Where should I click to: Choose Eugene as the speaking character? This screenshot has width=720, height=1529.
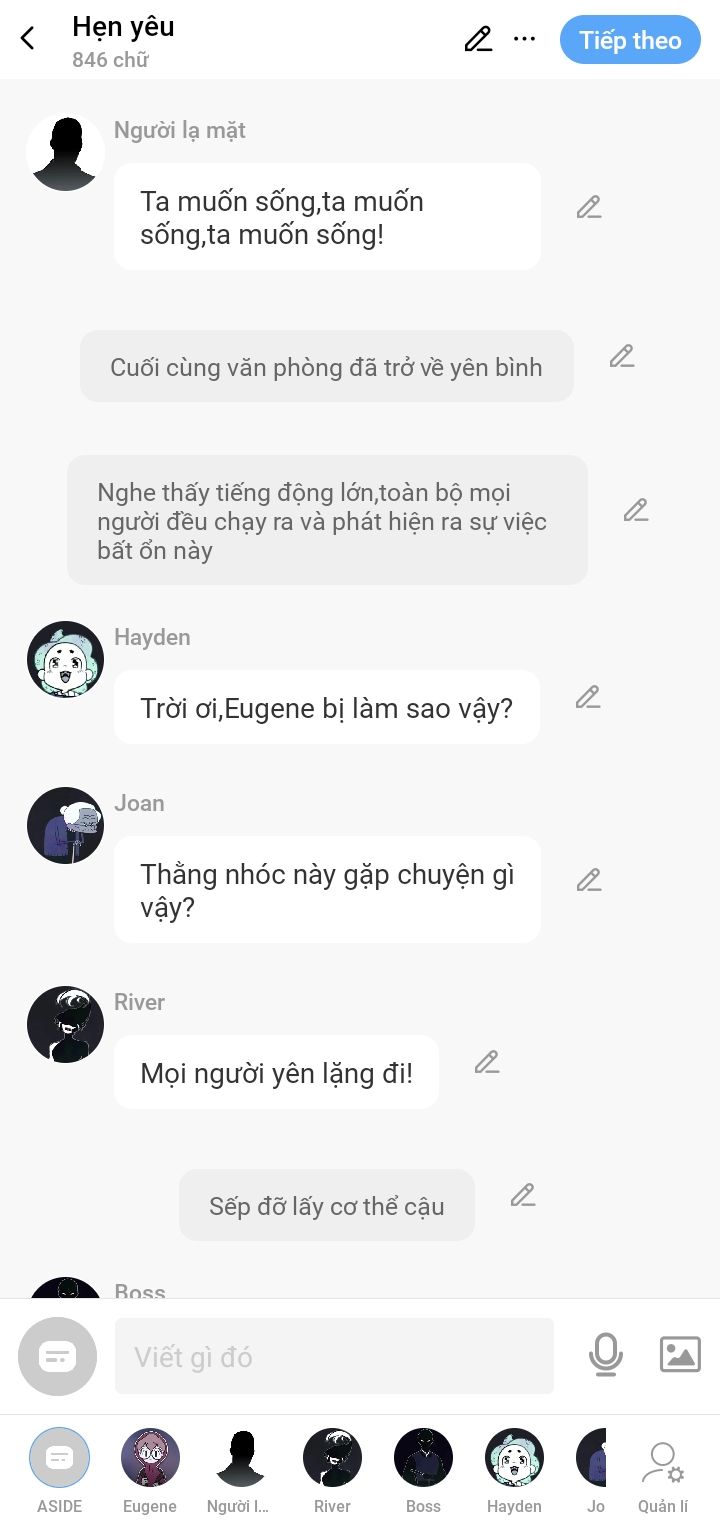tap(150, 1457)
